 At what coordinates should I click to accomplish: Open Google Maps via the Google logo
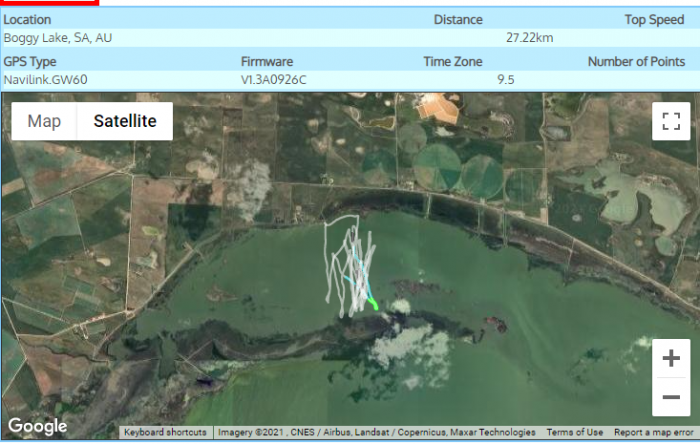pyautogui.click(x=38, y=426)
